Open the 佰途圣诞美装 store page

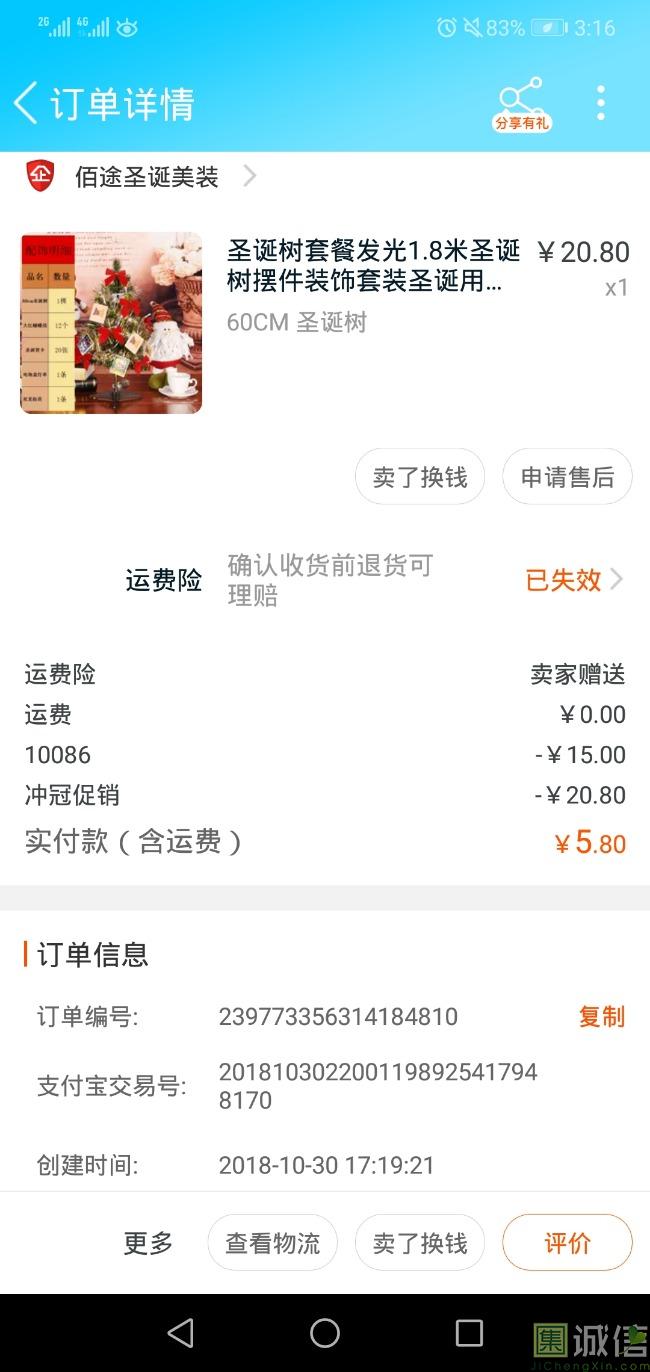pyautogui.click(x=147, y=177)
